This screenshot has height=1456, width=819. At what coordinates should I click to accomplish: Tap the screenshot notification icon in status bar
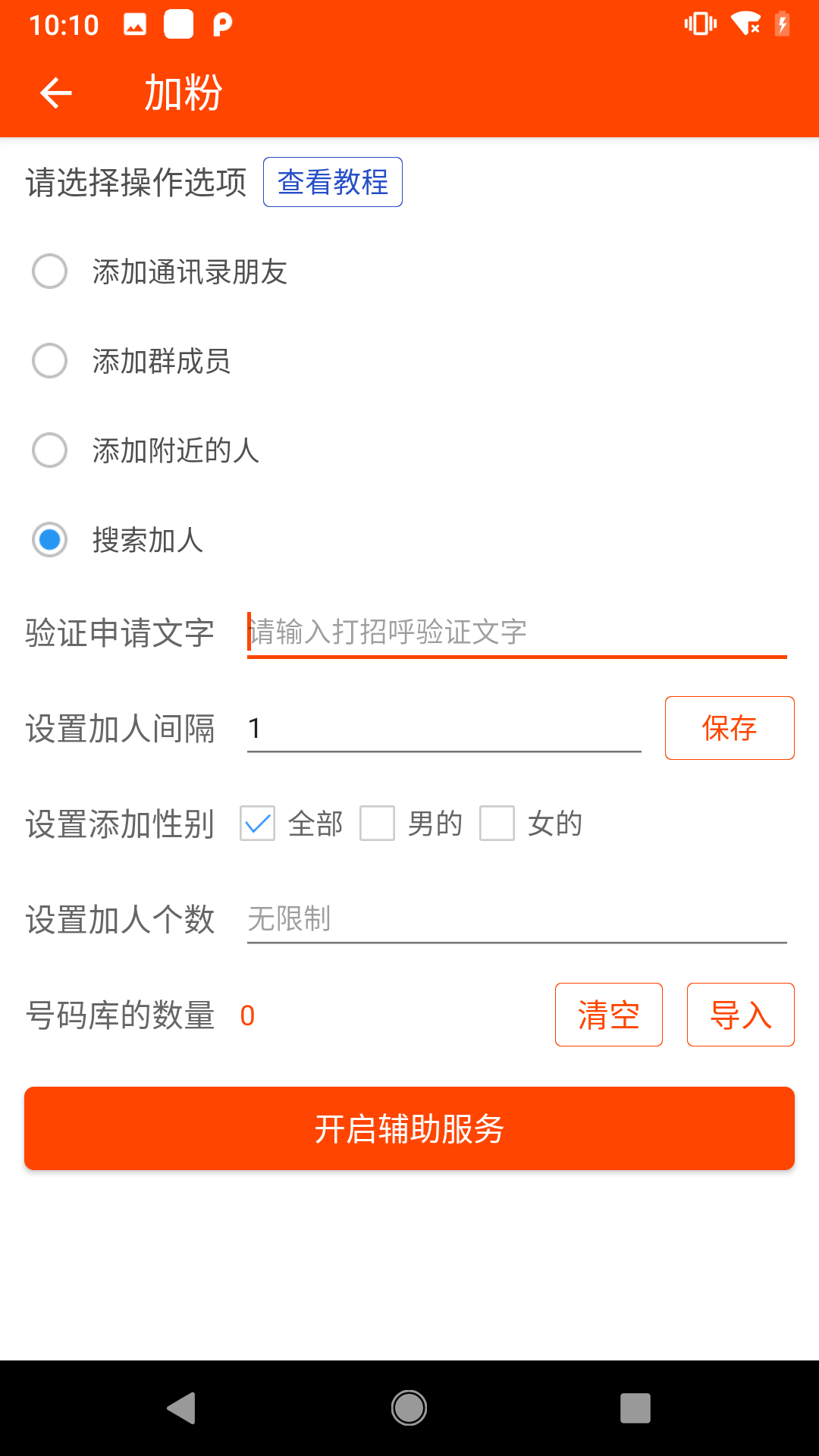pos(133,25)
